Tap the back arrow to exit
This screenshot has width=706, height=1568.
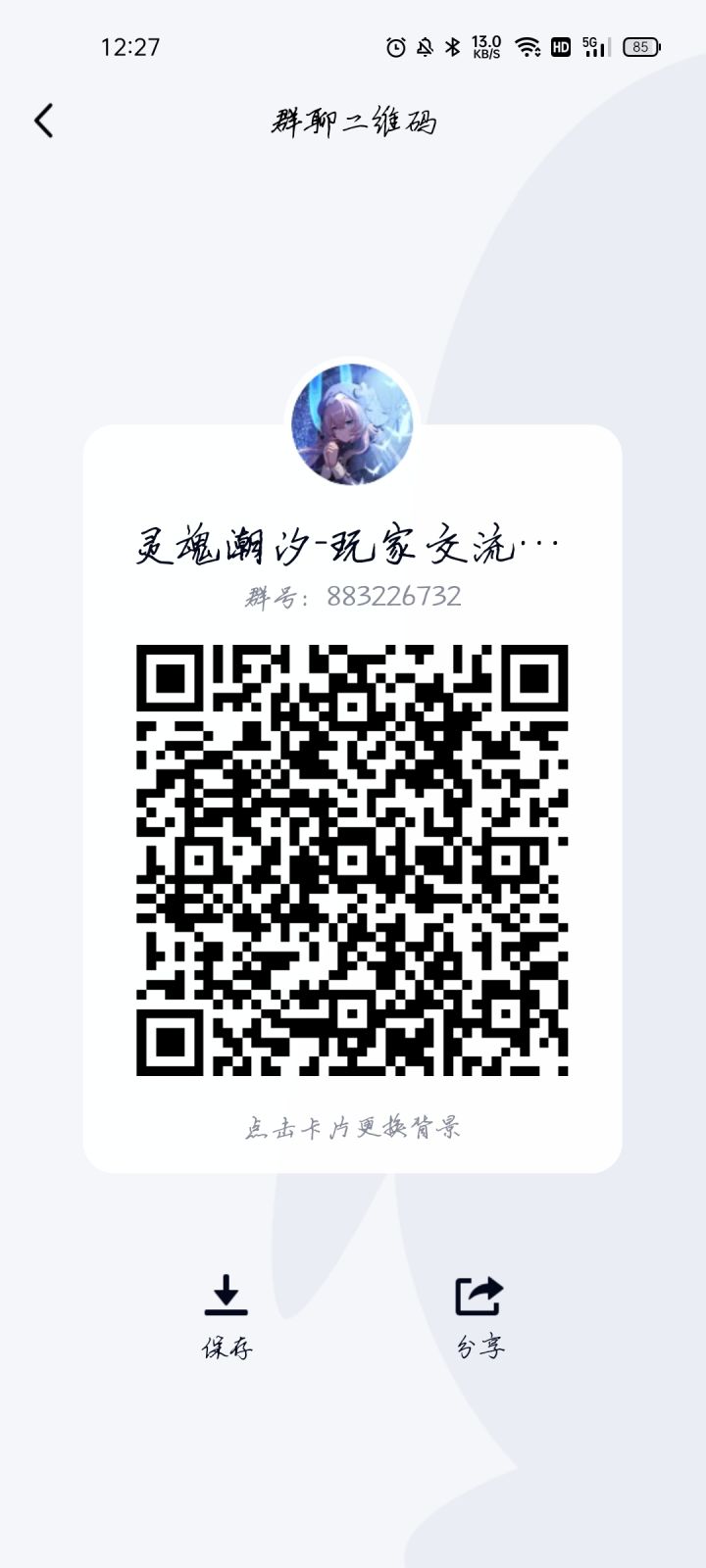[x=43, y=120]
